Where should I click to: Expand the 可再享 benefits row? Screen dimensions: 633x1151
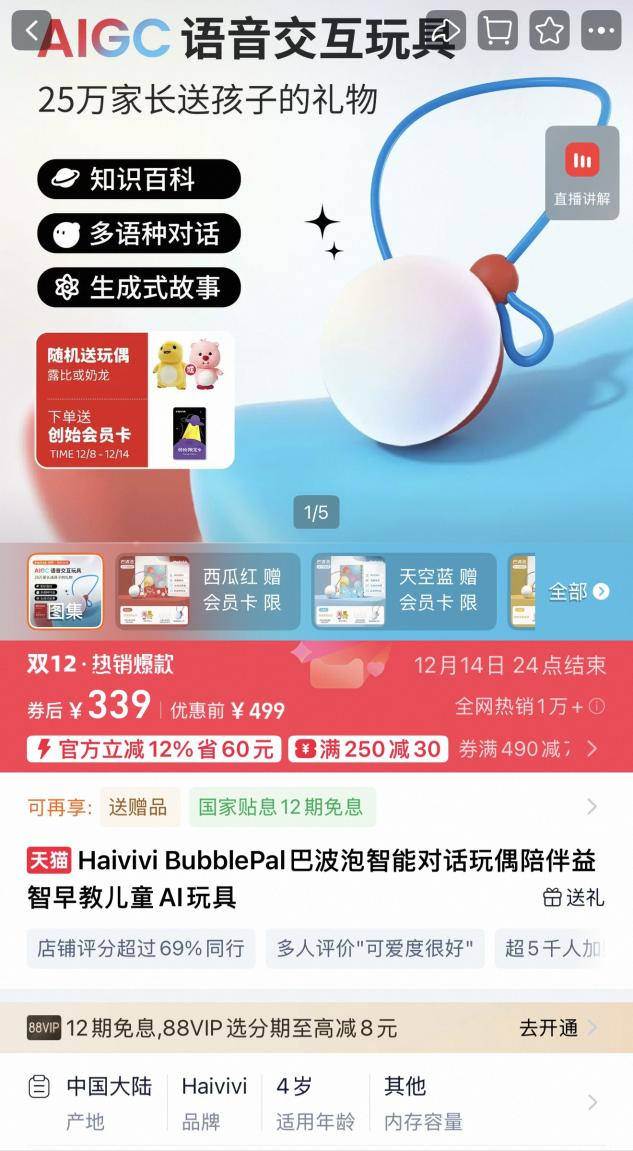[x=592, y=806]
